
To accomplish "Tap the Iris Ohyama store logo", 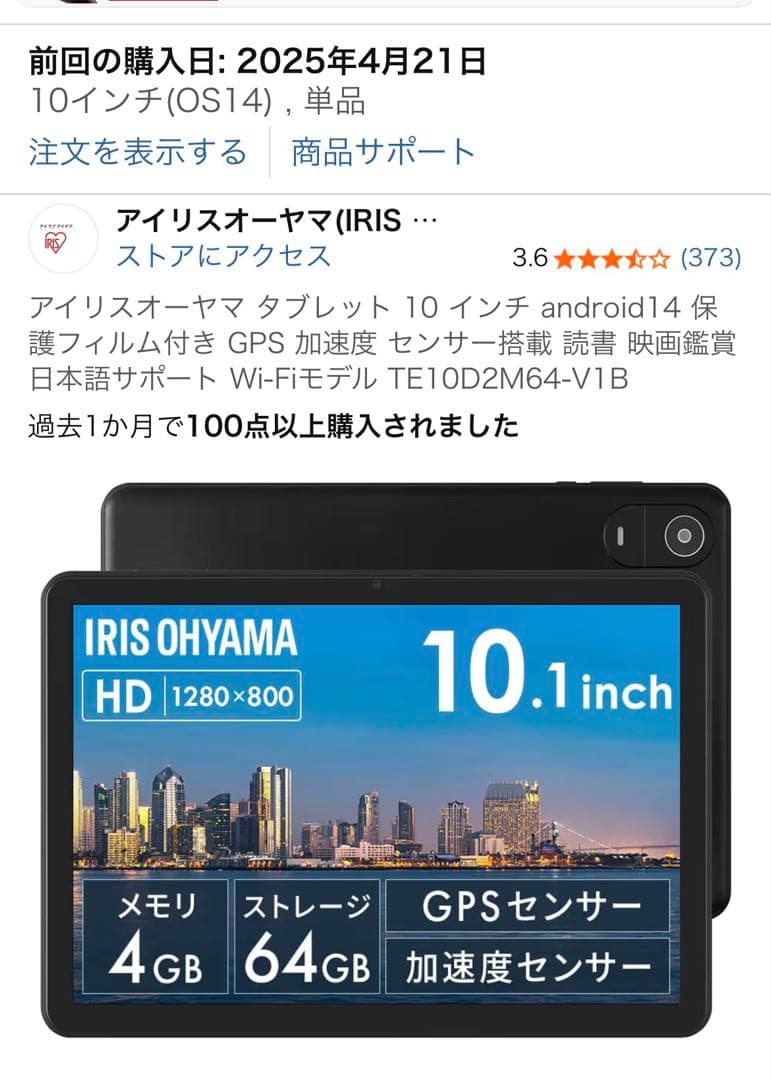I will click(63, 238).
